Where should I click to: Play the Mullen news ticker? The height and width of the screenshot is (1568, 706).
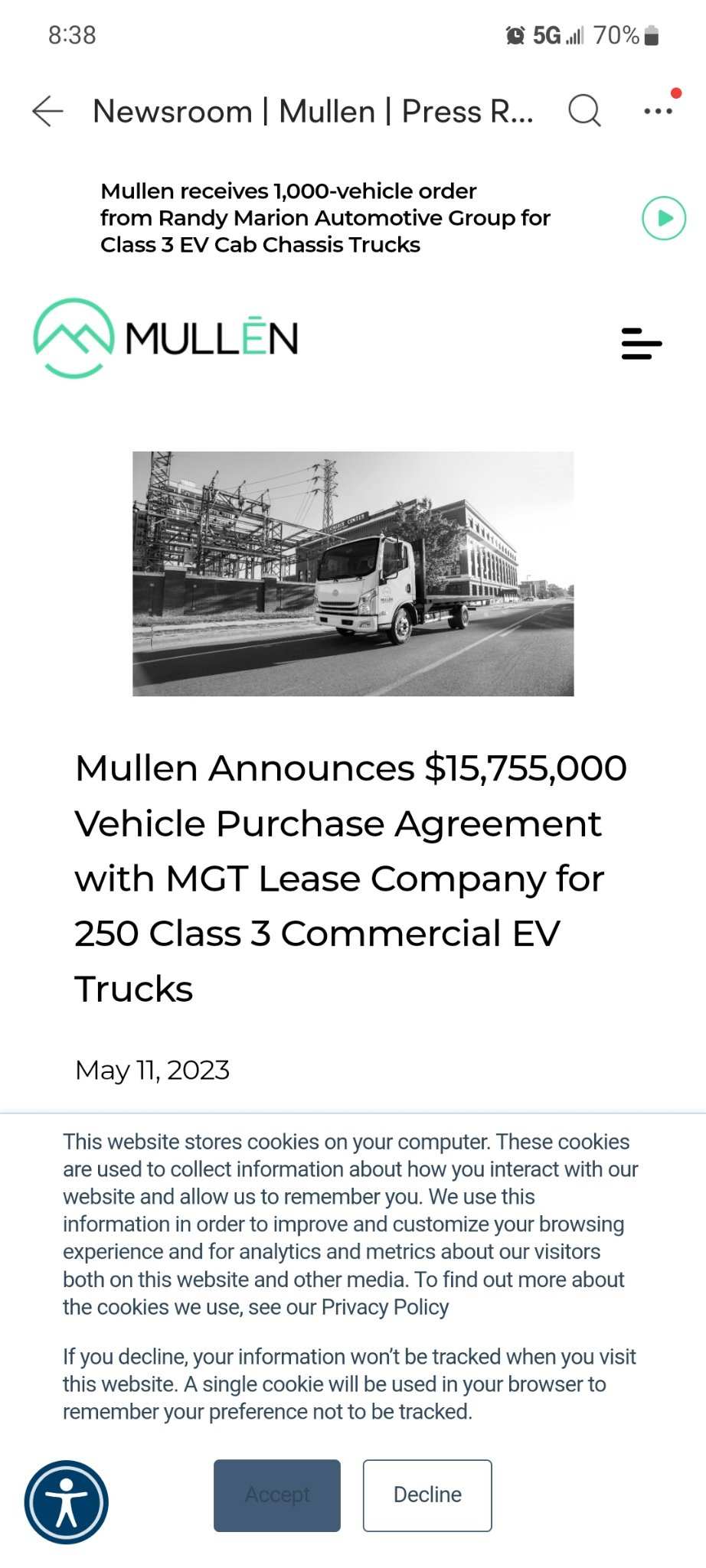663,218
